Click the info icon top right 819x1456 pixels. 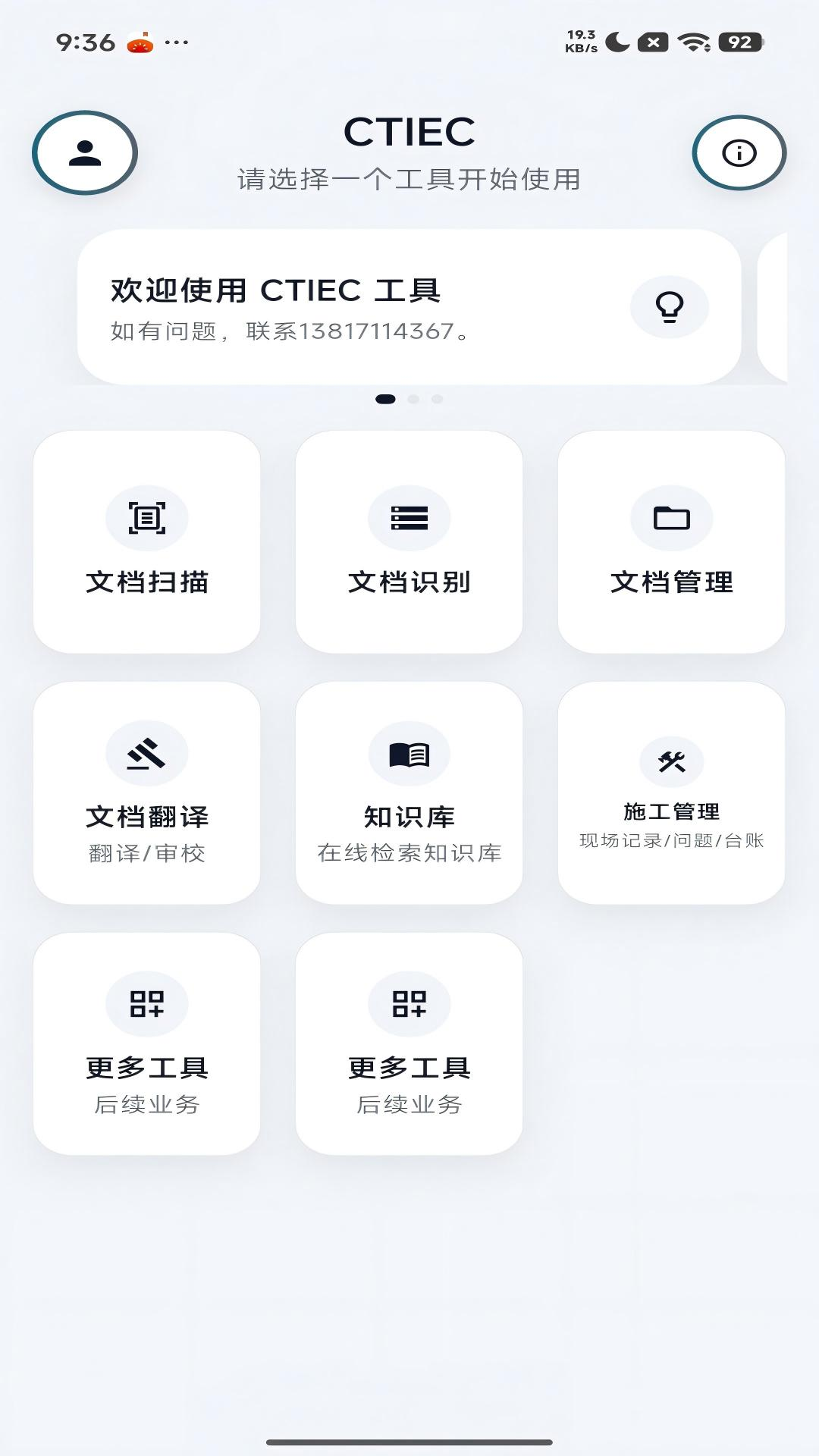736,152
